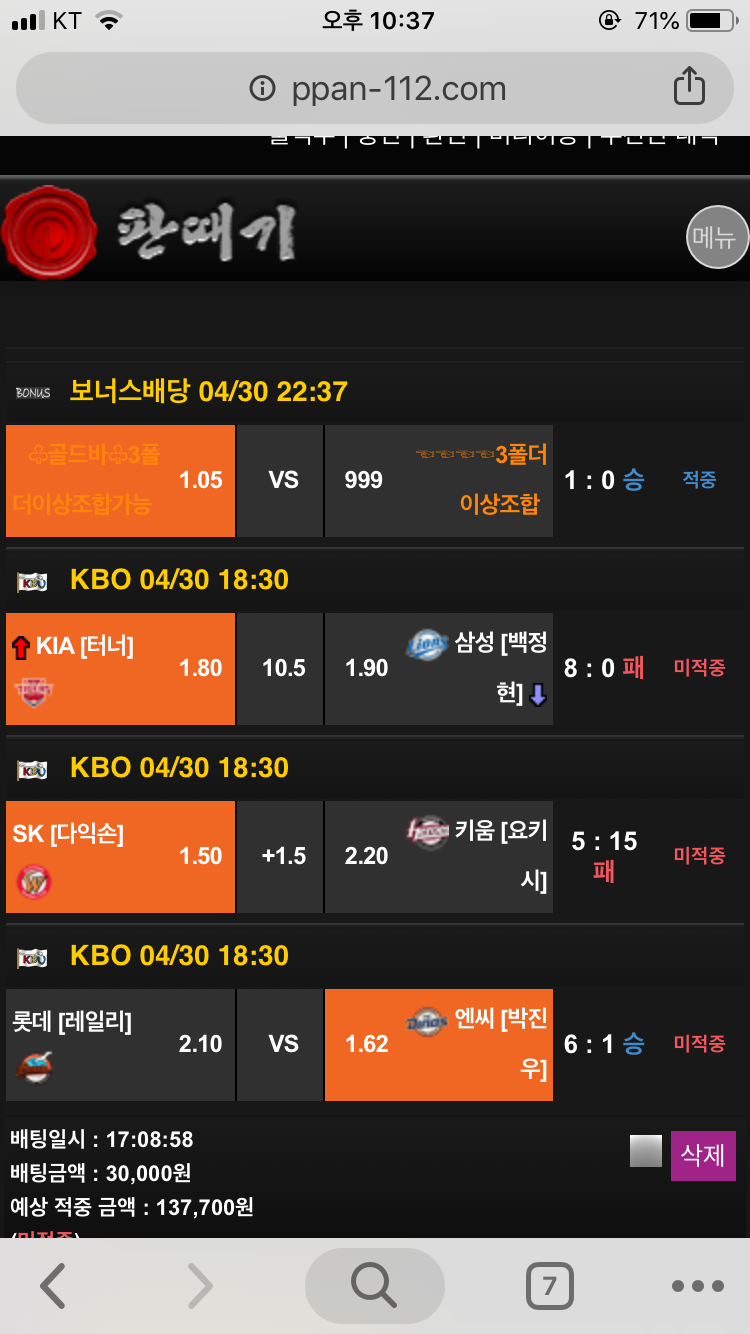
Task: Show the 7 open tabs
Action: (549, 1286)
